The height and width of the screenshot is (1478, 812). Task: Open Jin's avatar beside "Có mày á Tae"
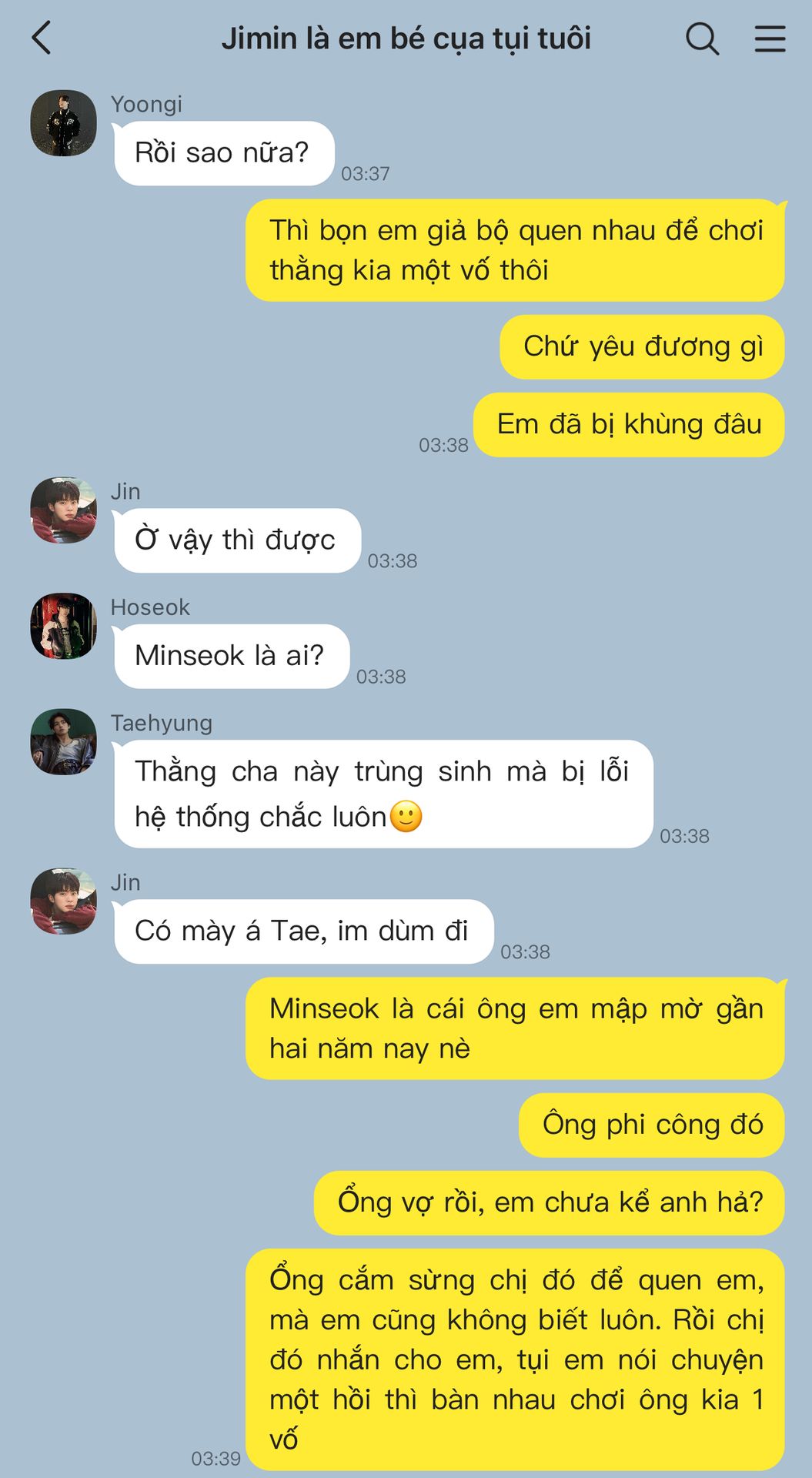point(63,901)
